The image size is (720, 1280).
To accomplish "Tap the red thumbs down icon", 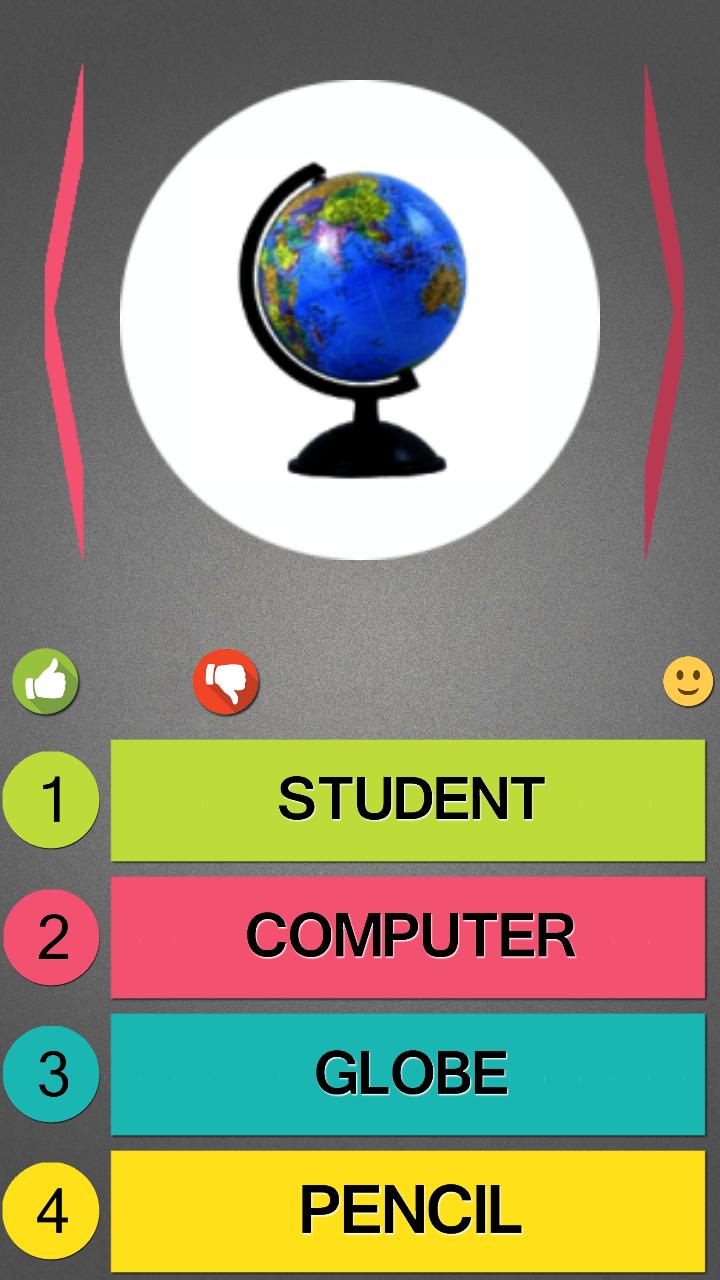I will click(x=226, y=683).
